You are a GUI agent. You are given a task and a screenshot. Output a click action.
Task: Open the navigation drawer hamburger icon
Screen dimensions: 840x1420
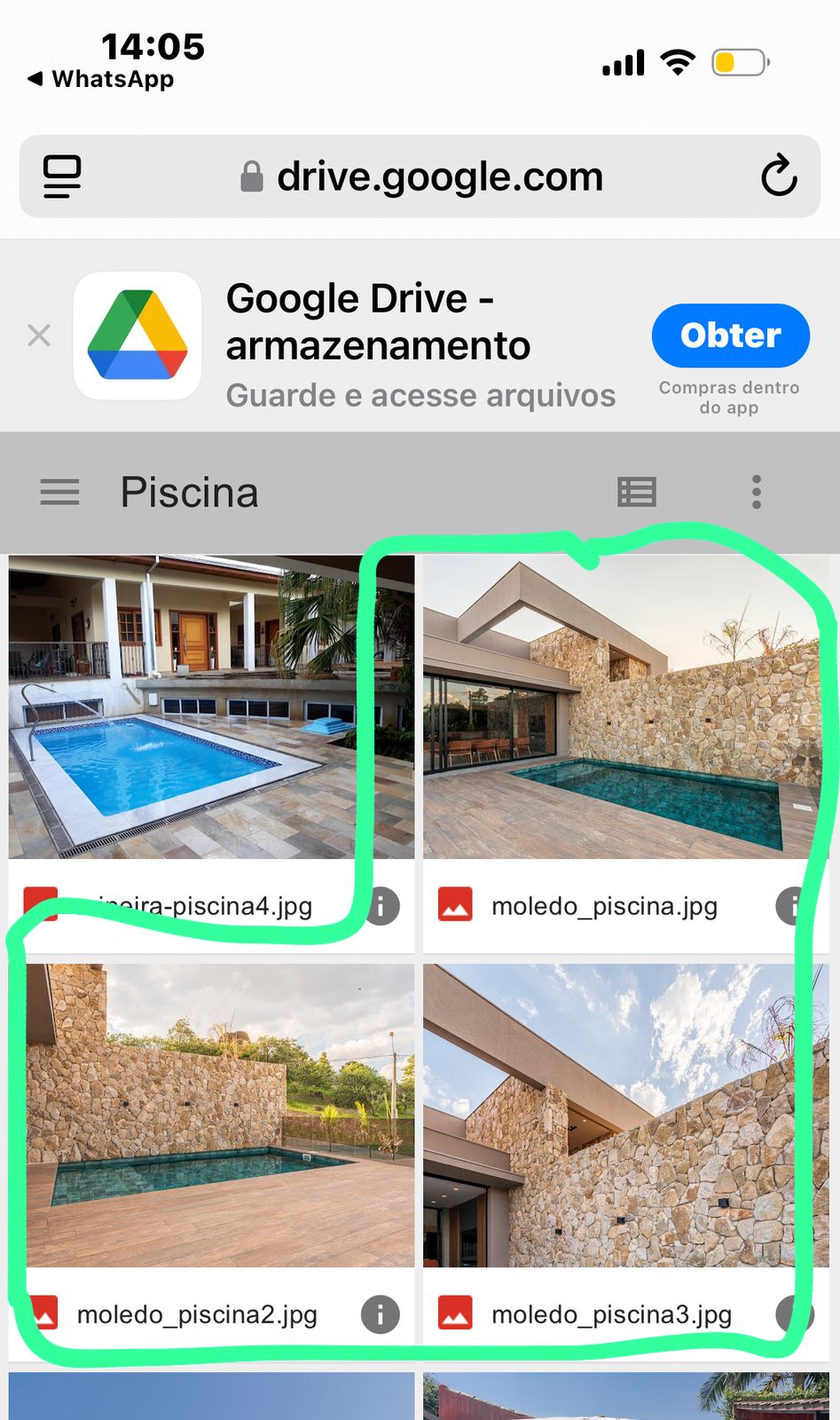click(x=59, y=493)
